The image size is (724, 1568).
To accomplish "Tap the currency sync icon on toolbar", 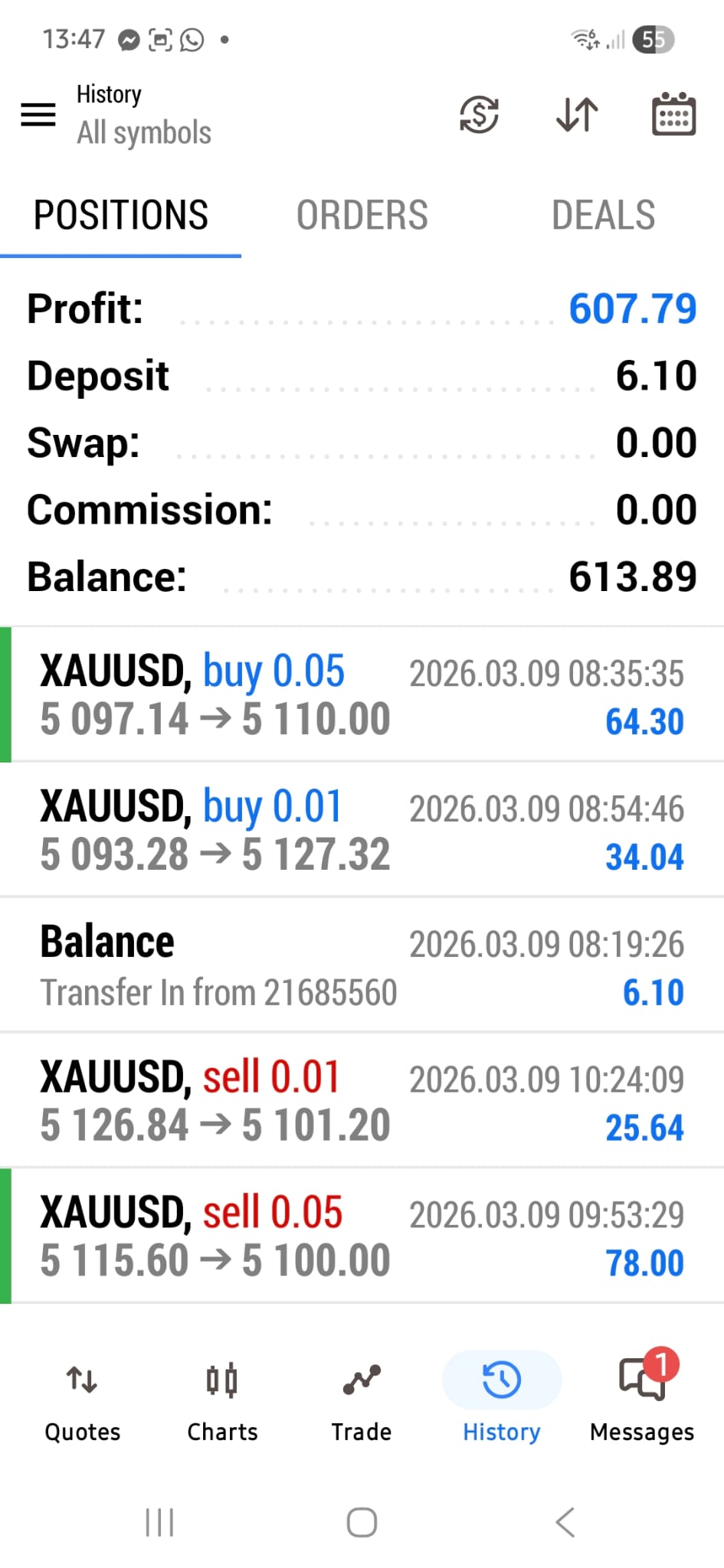I will point(478,115).
